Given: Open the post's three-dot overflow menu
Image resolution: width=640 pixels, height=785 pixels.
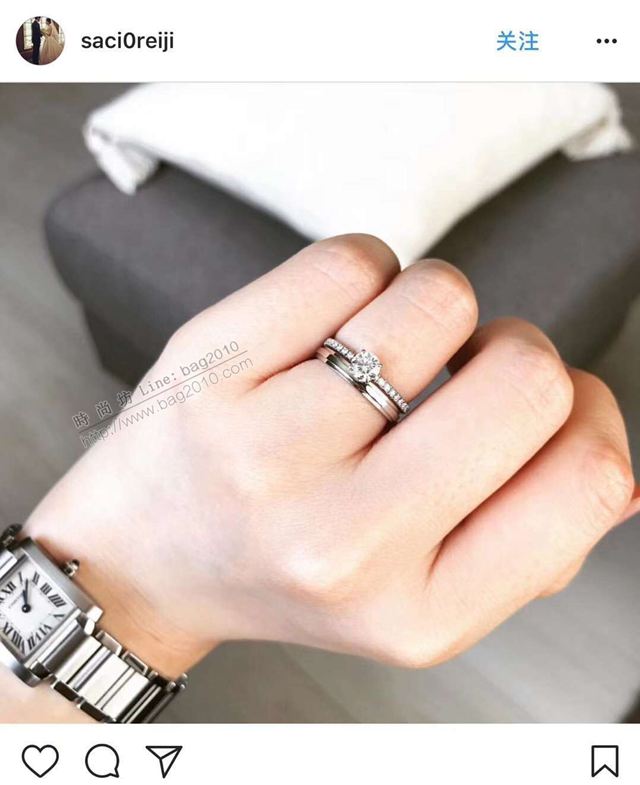Looking at the screenshot, I should click(606, 41).
